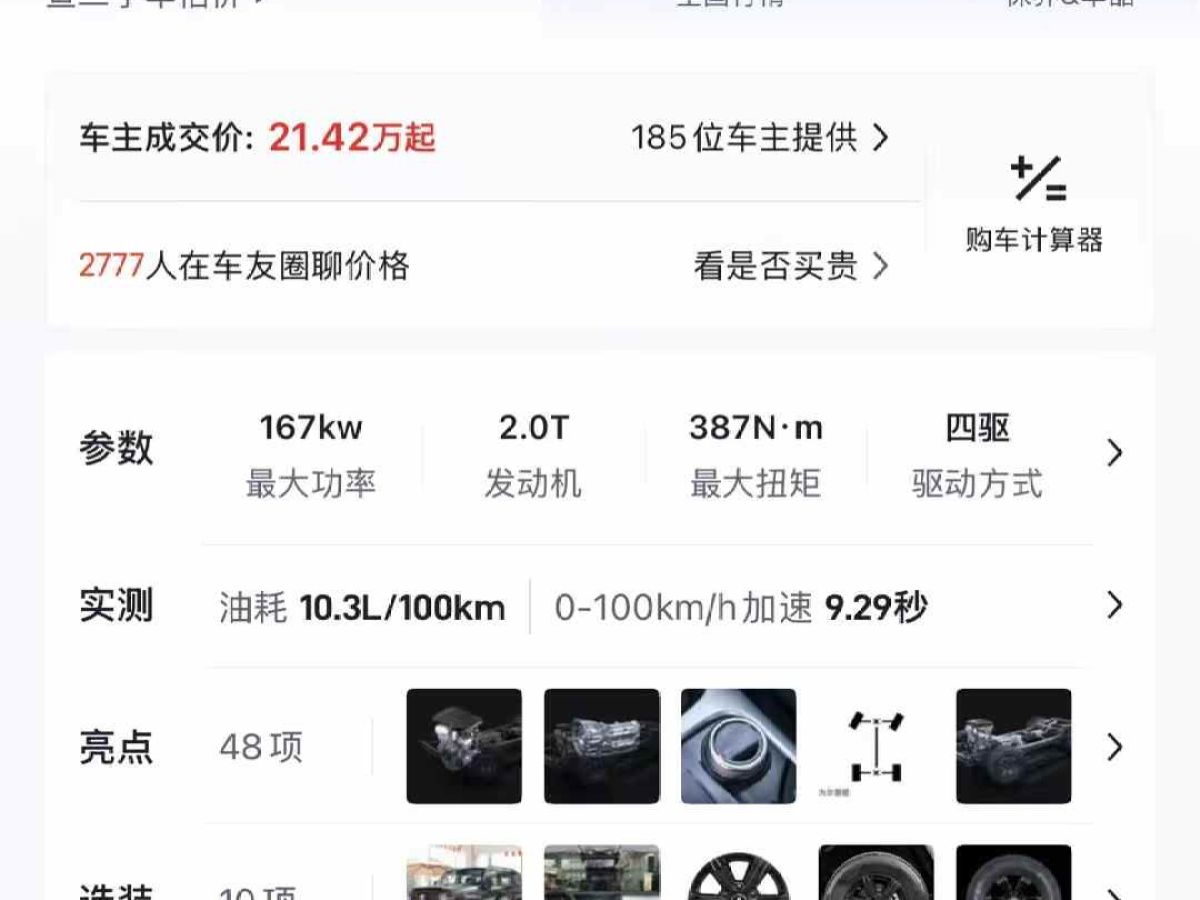This screenshot has width=1200, height=900.
Task: Open the first engine photo in 亮点
Action: (x=464, y=746)
